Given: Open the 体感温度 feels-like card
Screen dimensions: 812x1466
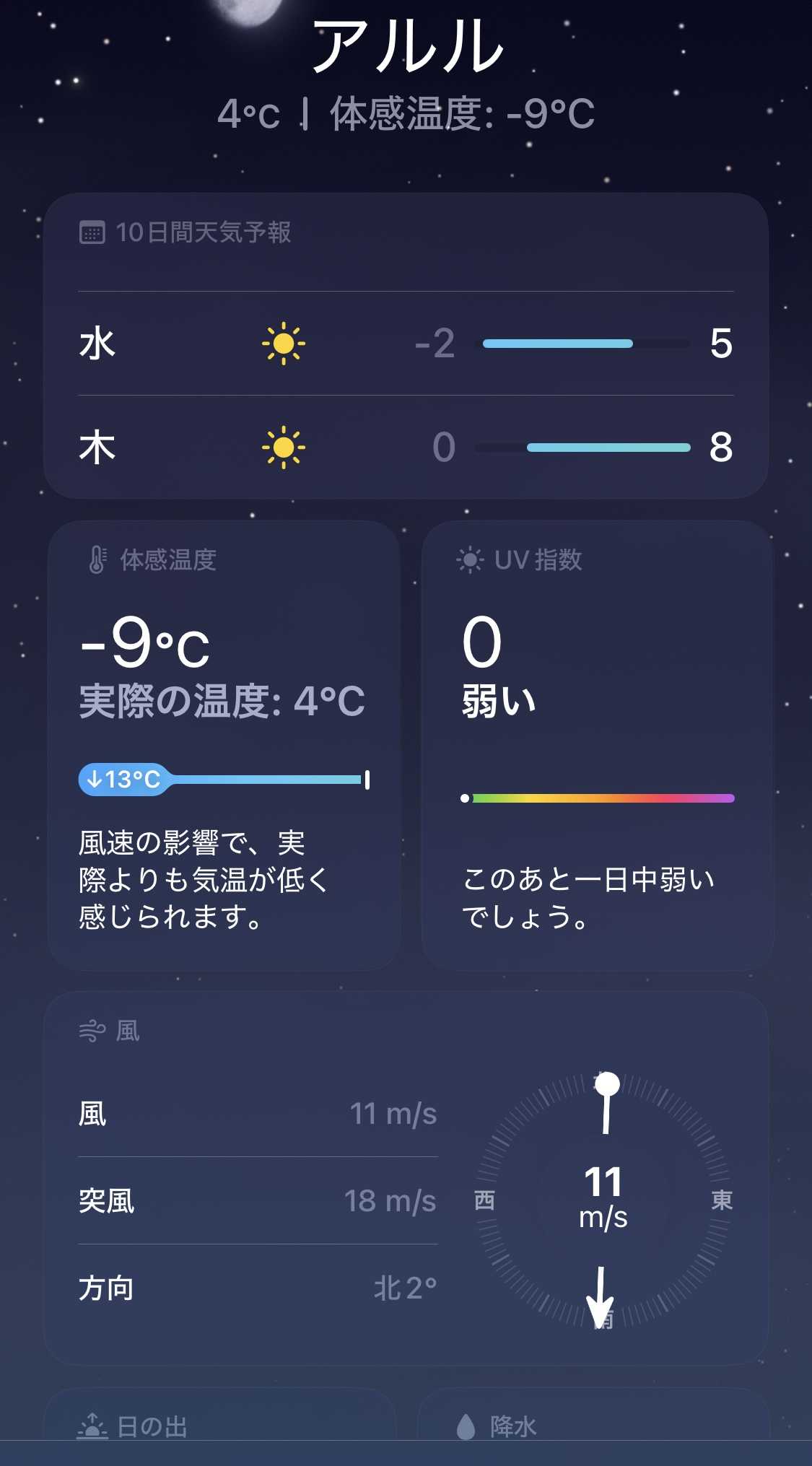Looking at the screenshot, I should 224,743.
